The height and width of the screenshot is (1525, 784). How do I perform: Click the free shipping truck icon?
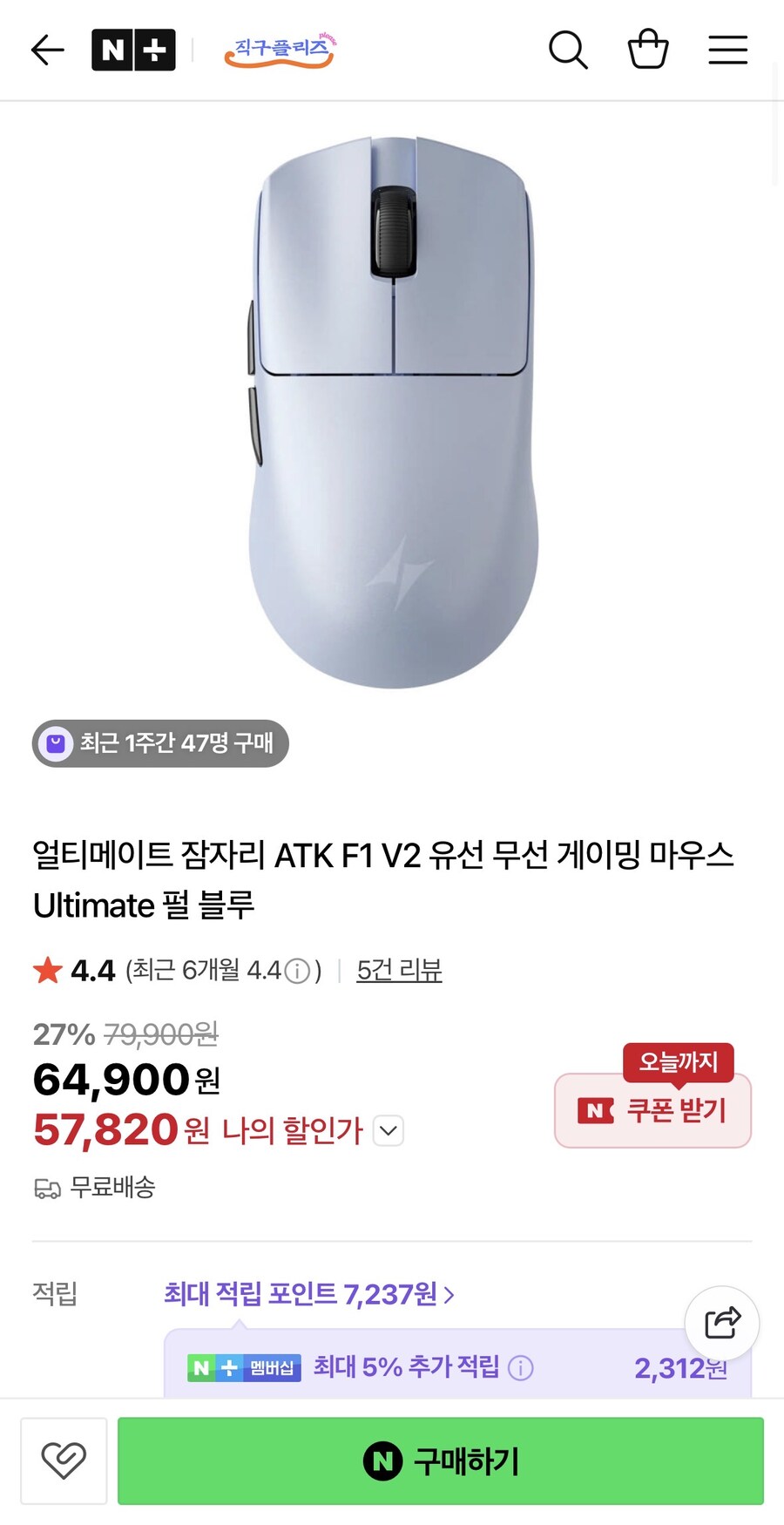coord(45,1187)
